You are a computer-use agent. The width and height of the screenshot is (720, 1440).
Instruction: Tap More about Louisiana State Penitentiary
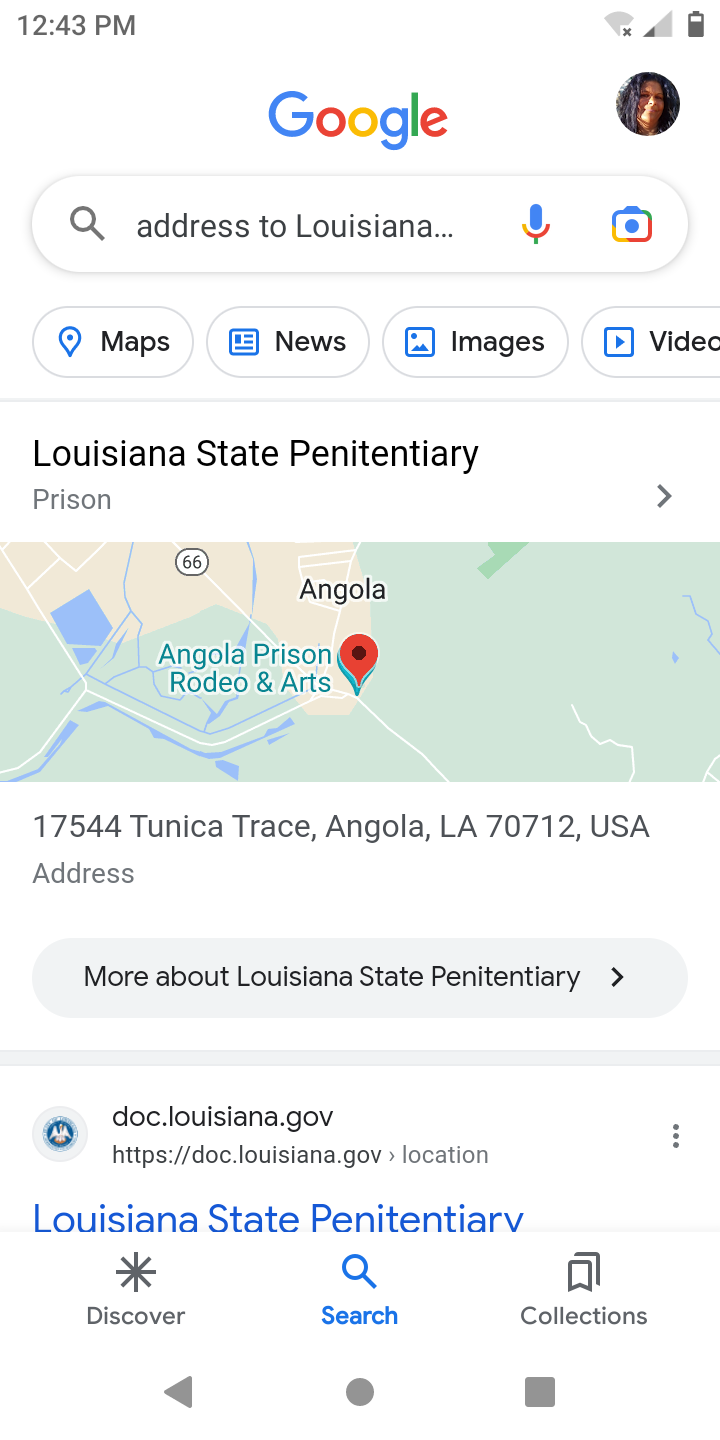359,977
